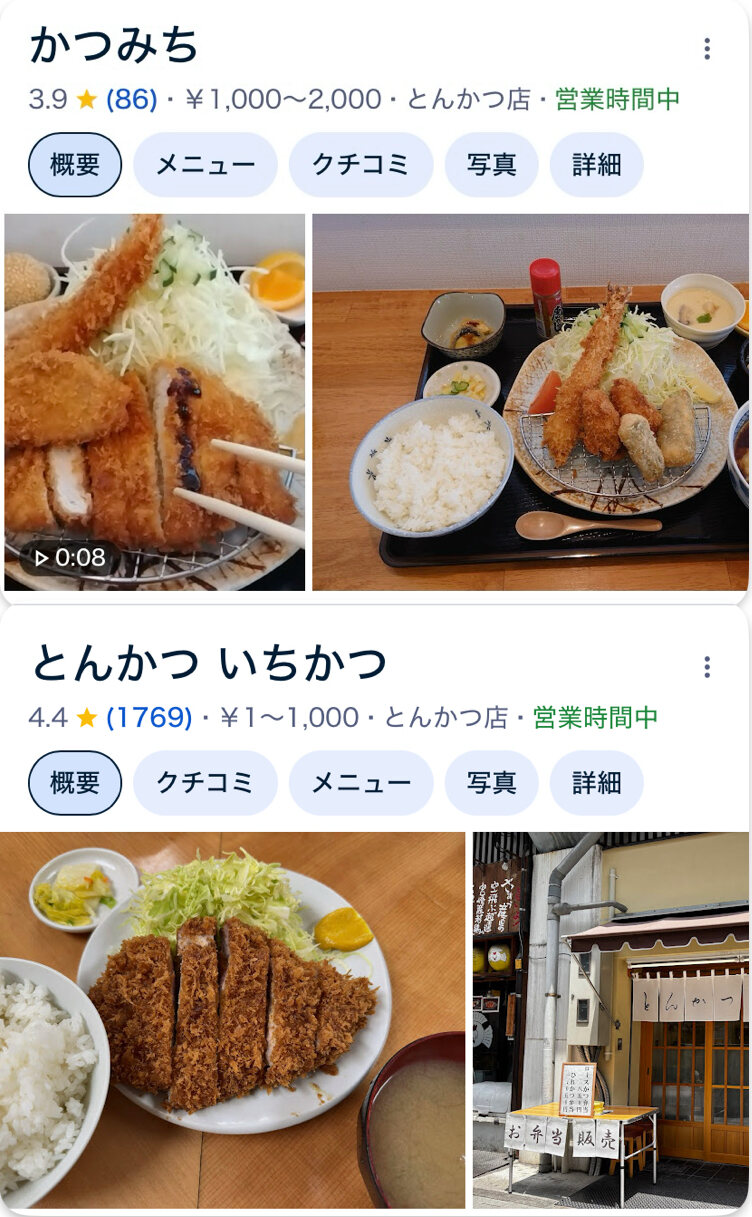Select the 概要 chip under とんかつ いちかつ
Image resolution: width=752 pixels, height=1217 pixels.
coord(75,783)
